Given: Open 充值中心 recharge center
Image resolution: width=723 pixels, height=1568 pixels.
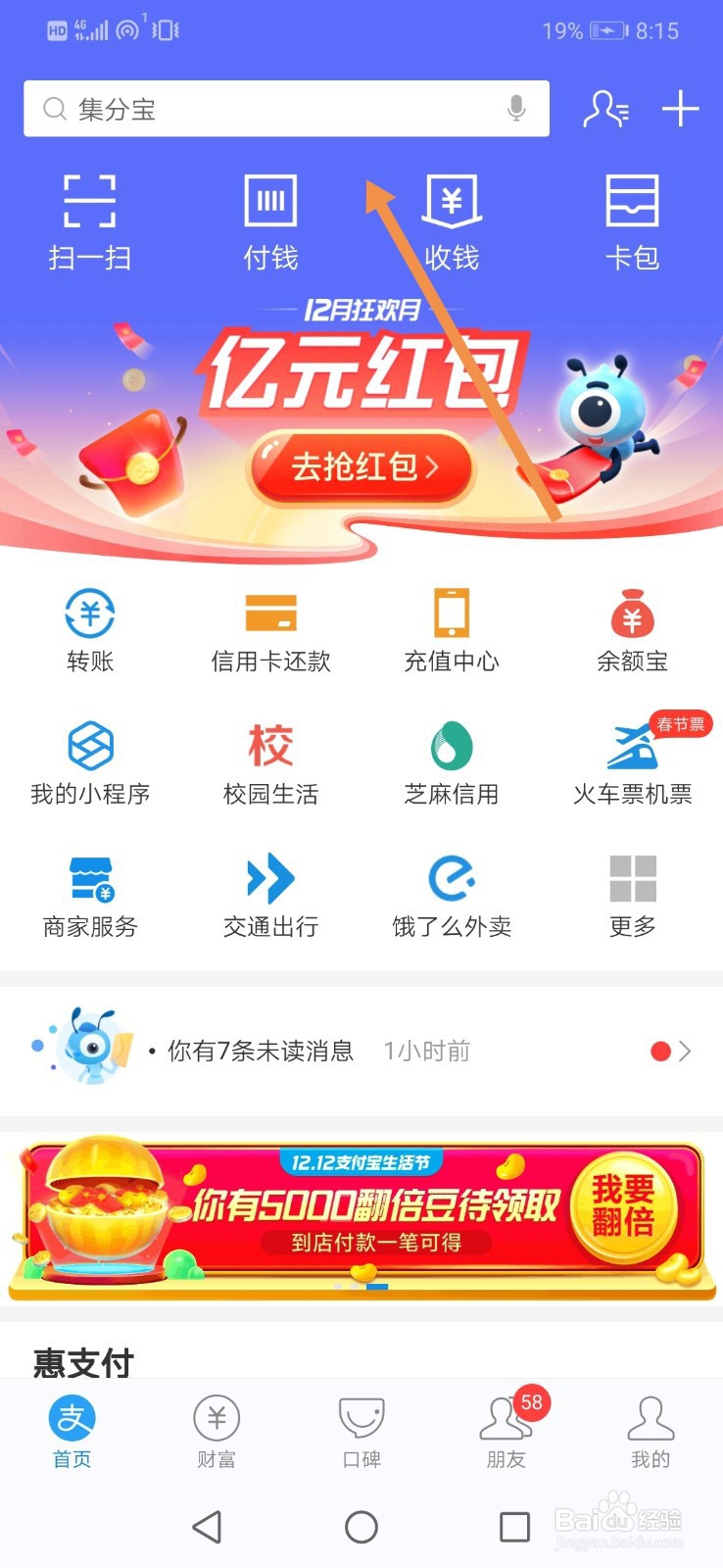Looking at the screenshot, I should (450, 627).
